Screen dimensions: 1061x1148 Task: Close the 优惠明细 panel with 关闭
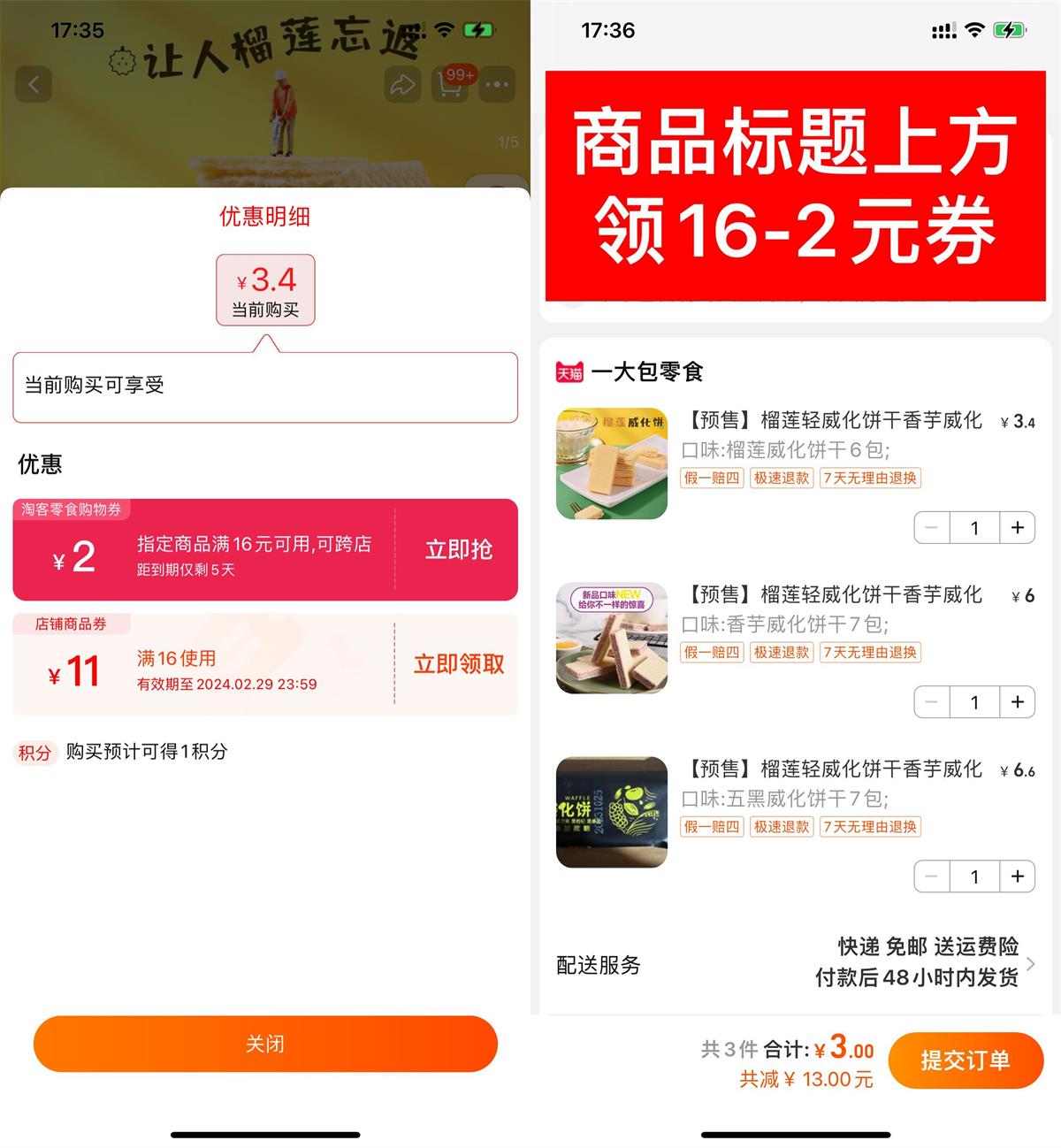click(x=264, y=1045)
